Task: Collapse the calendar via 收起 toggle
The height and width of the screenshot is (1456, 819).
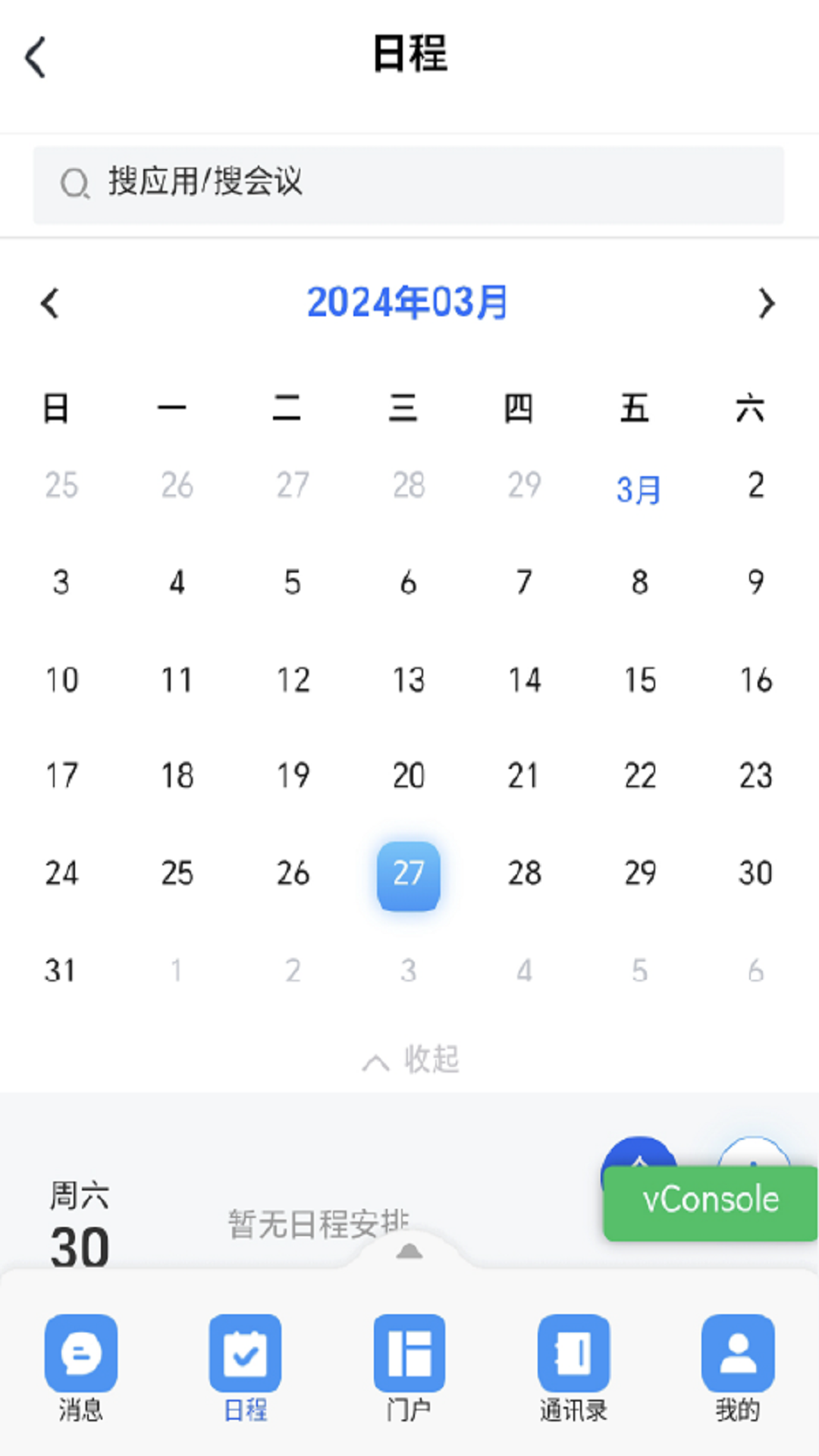Action: [409, 1059]
